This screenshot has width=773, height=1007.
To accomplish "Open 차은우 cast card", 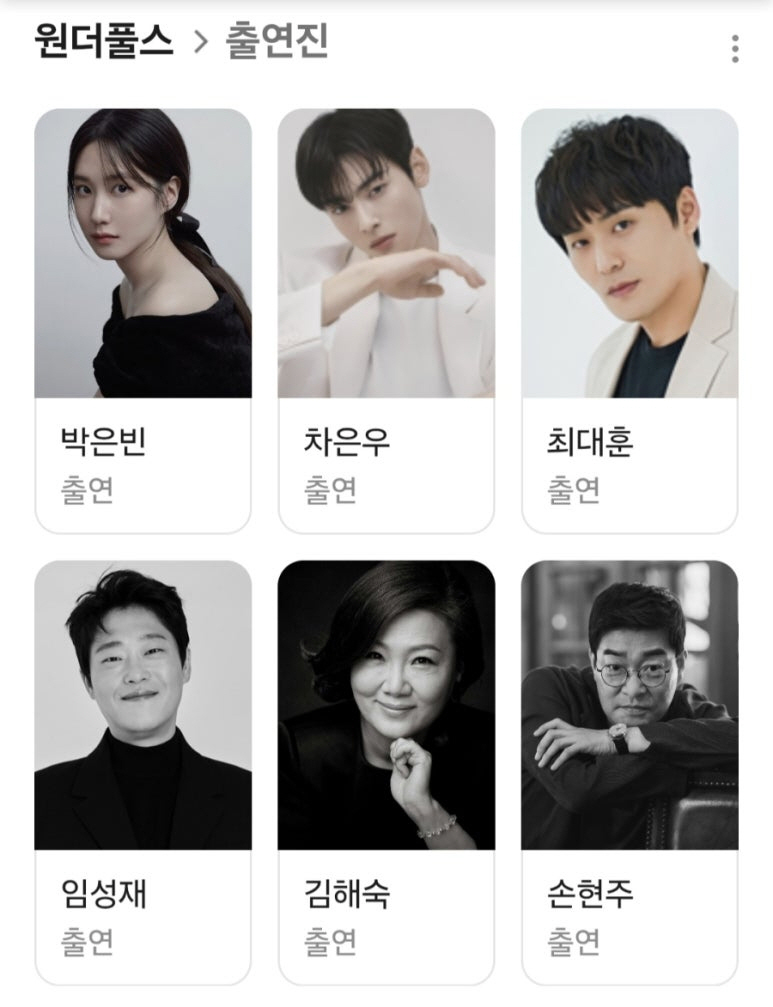I will click(x=386, y=320).
